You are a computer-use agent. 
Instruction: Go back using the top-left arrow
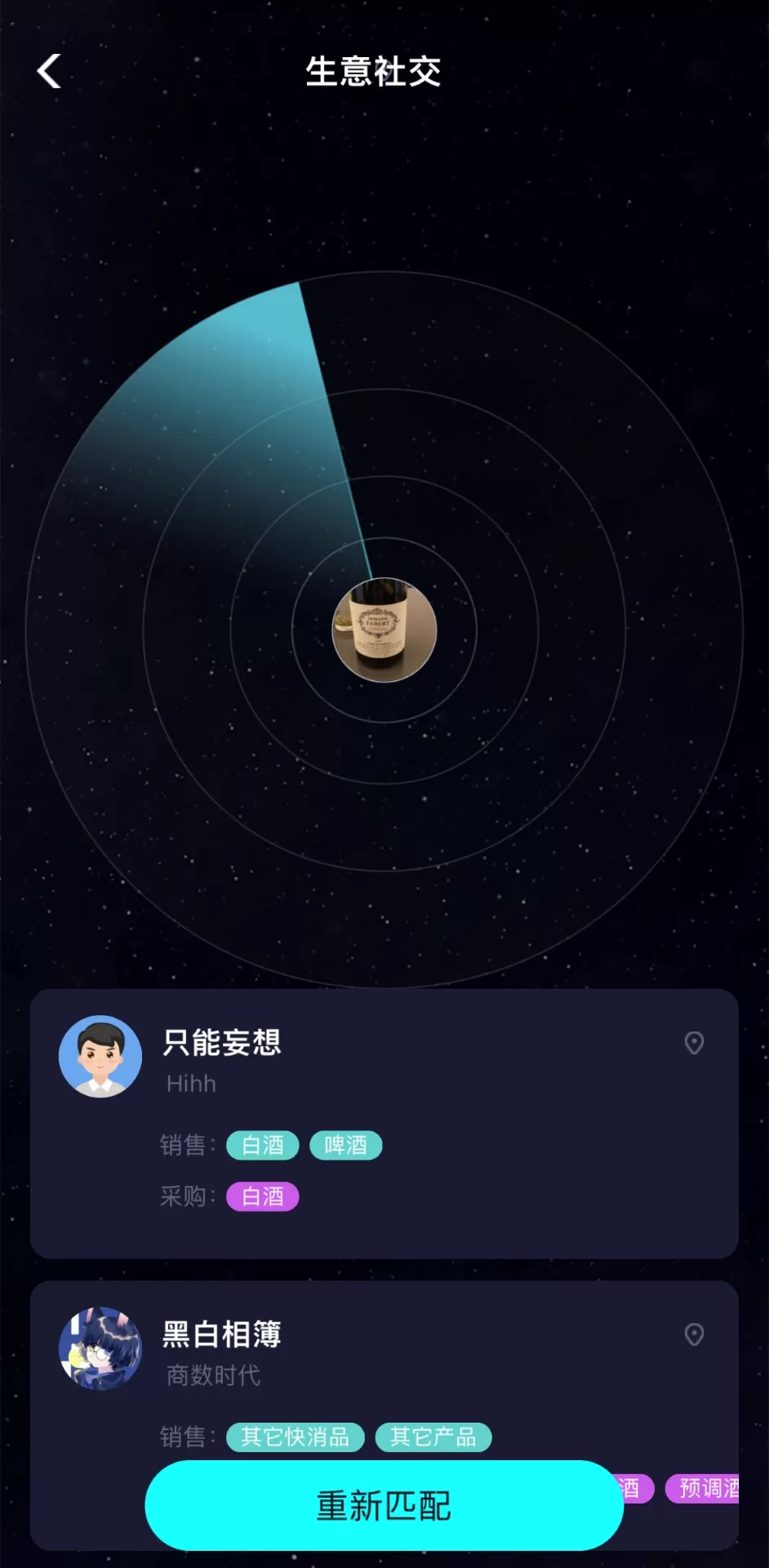49,71
